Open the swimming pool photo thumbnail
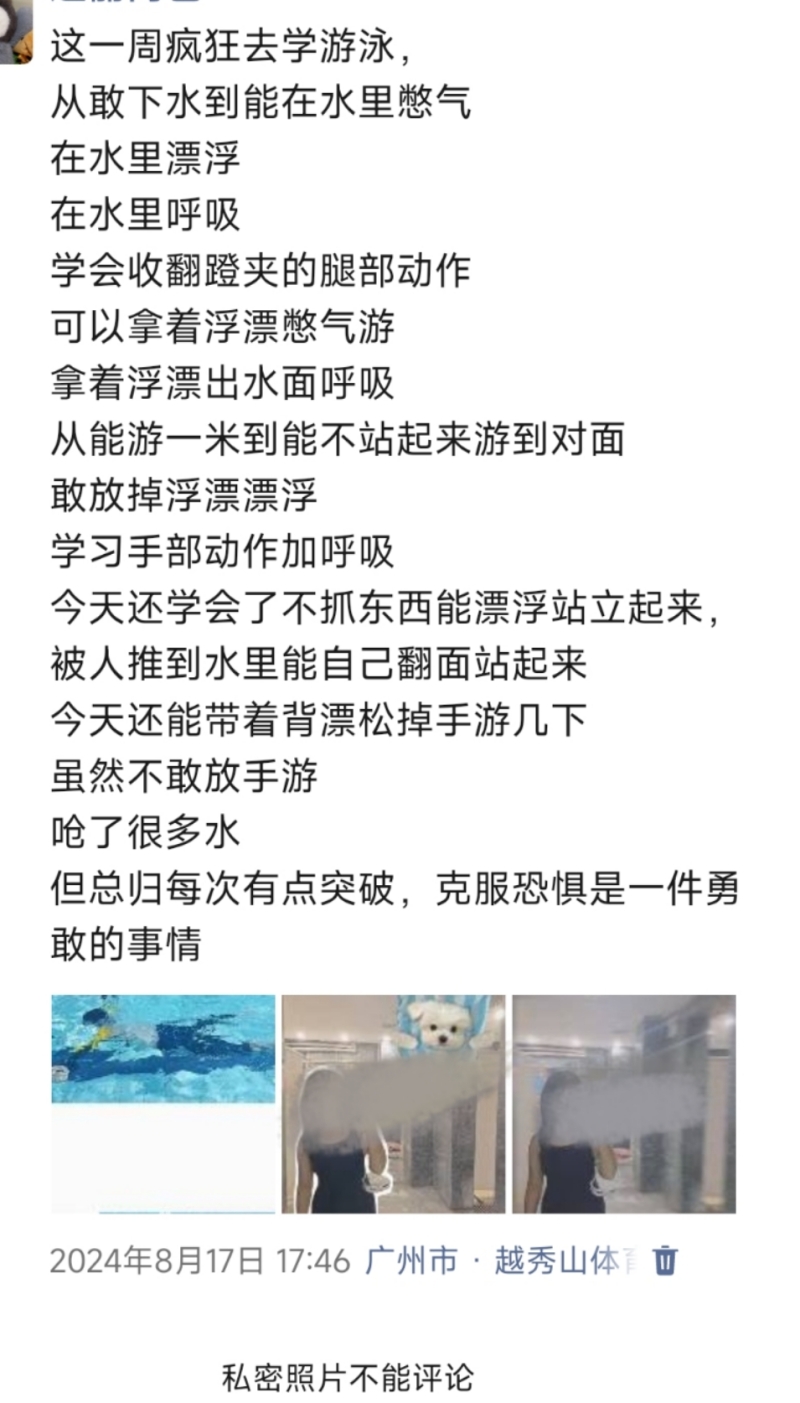800x1403 pixels. pos(163,1103)
